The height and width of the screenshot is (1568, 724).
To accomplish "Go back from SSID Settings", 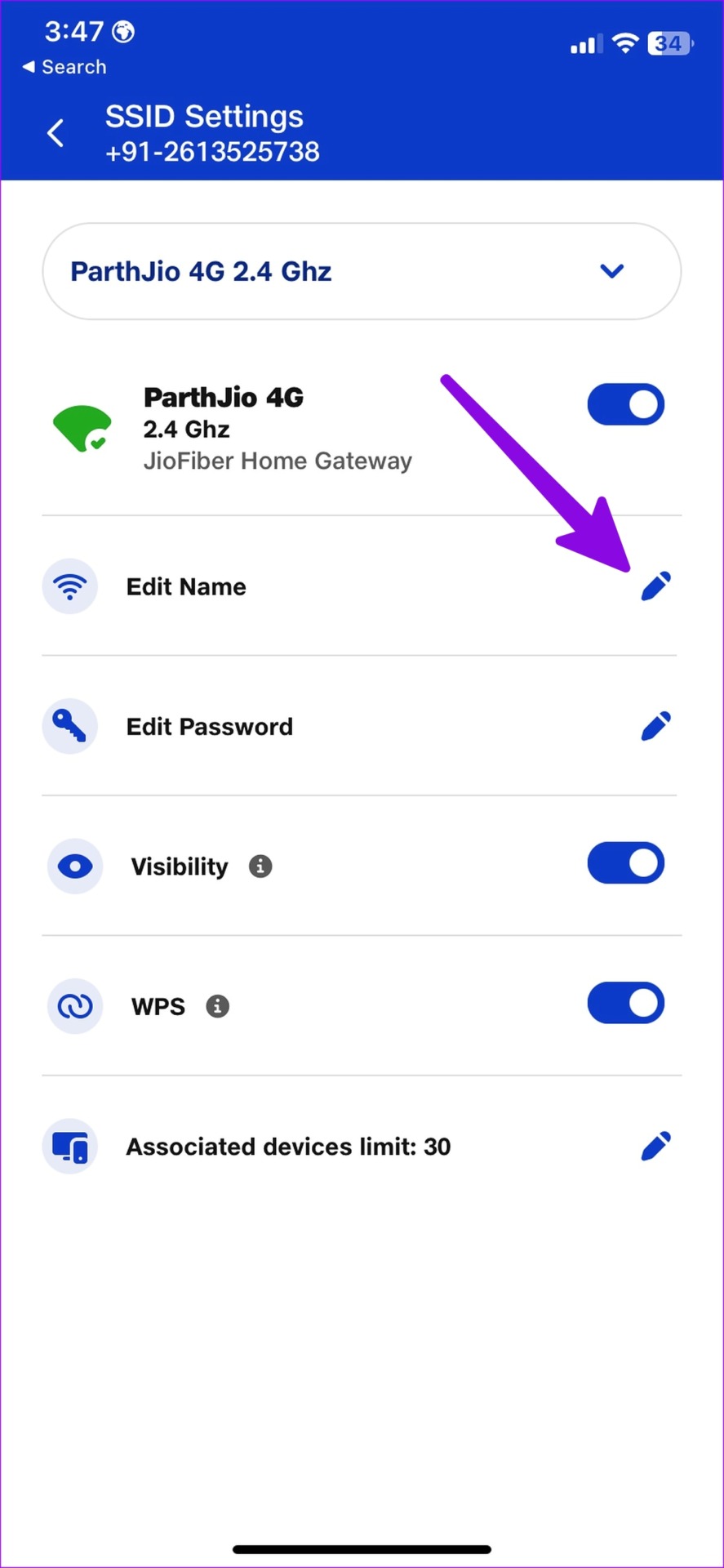I will click(x=56, y=133).
